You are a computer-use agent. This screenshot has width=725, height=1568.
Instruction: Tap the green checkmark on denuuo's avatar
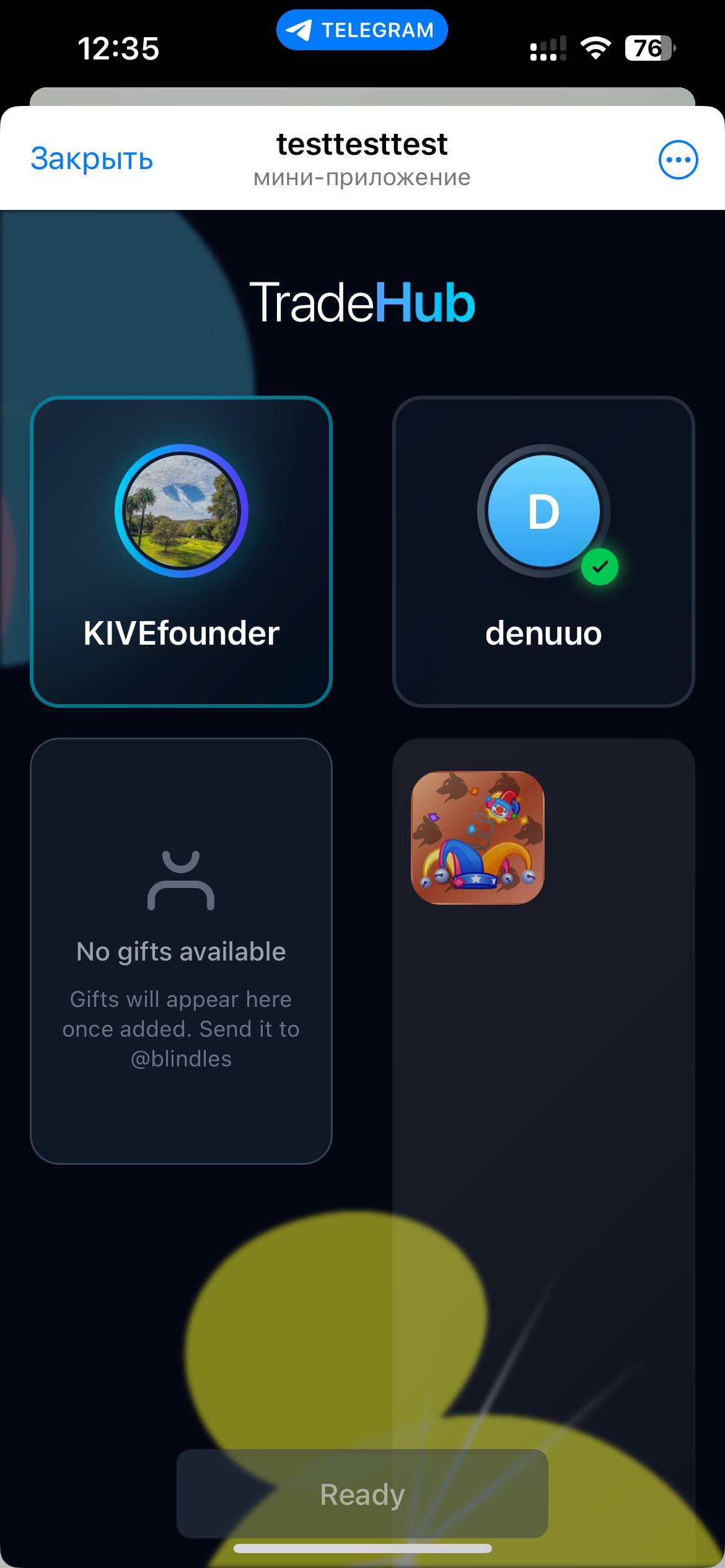coord(600,565)
